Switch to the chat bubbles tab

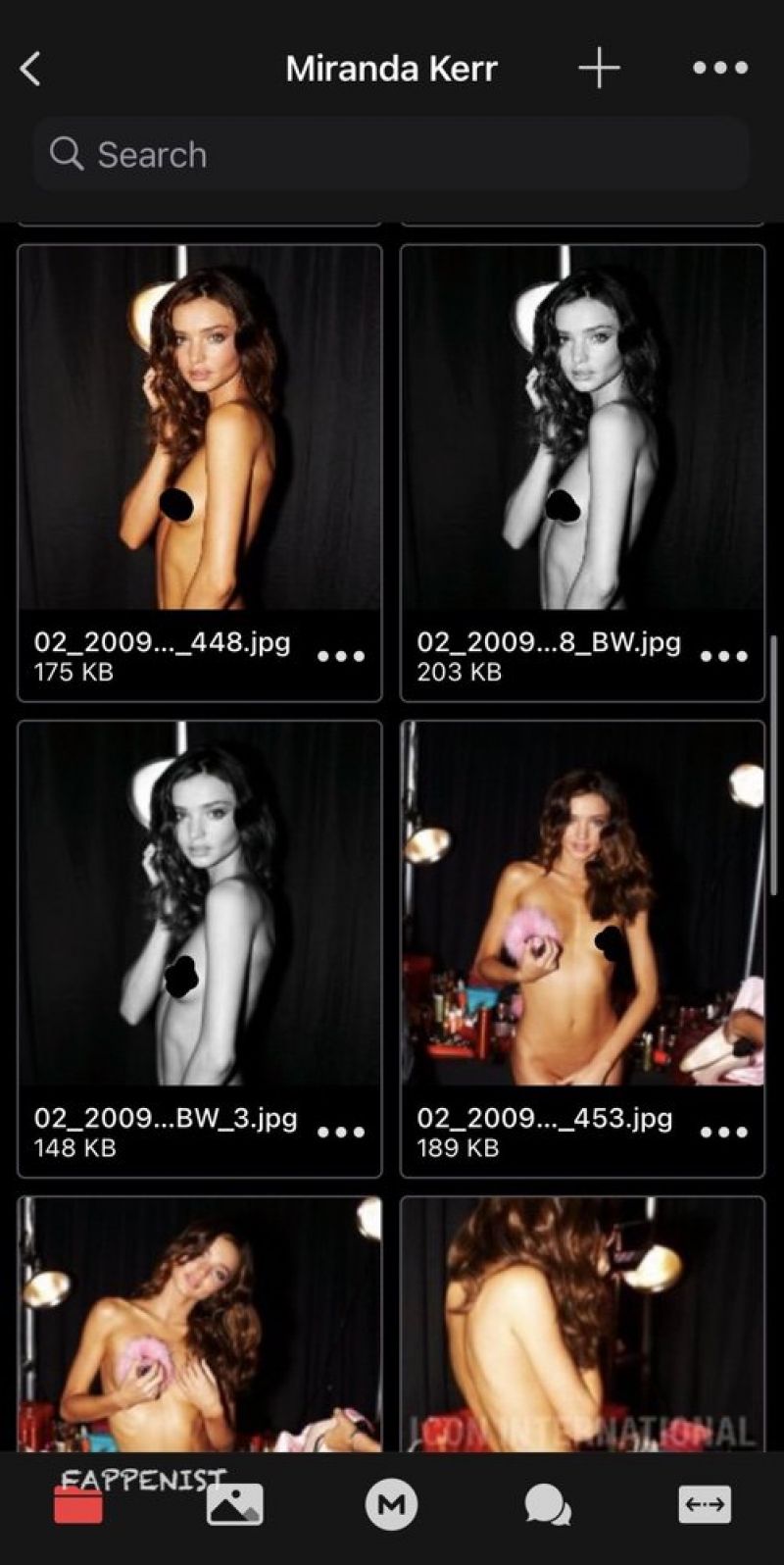(x=548, y=1504)
